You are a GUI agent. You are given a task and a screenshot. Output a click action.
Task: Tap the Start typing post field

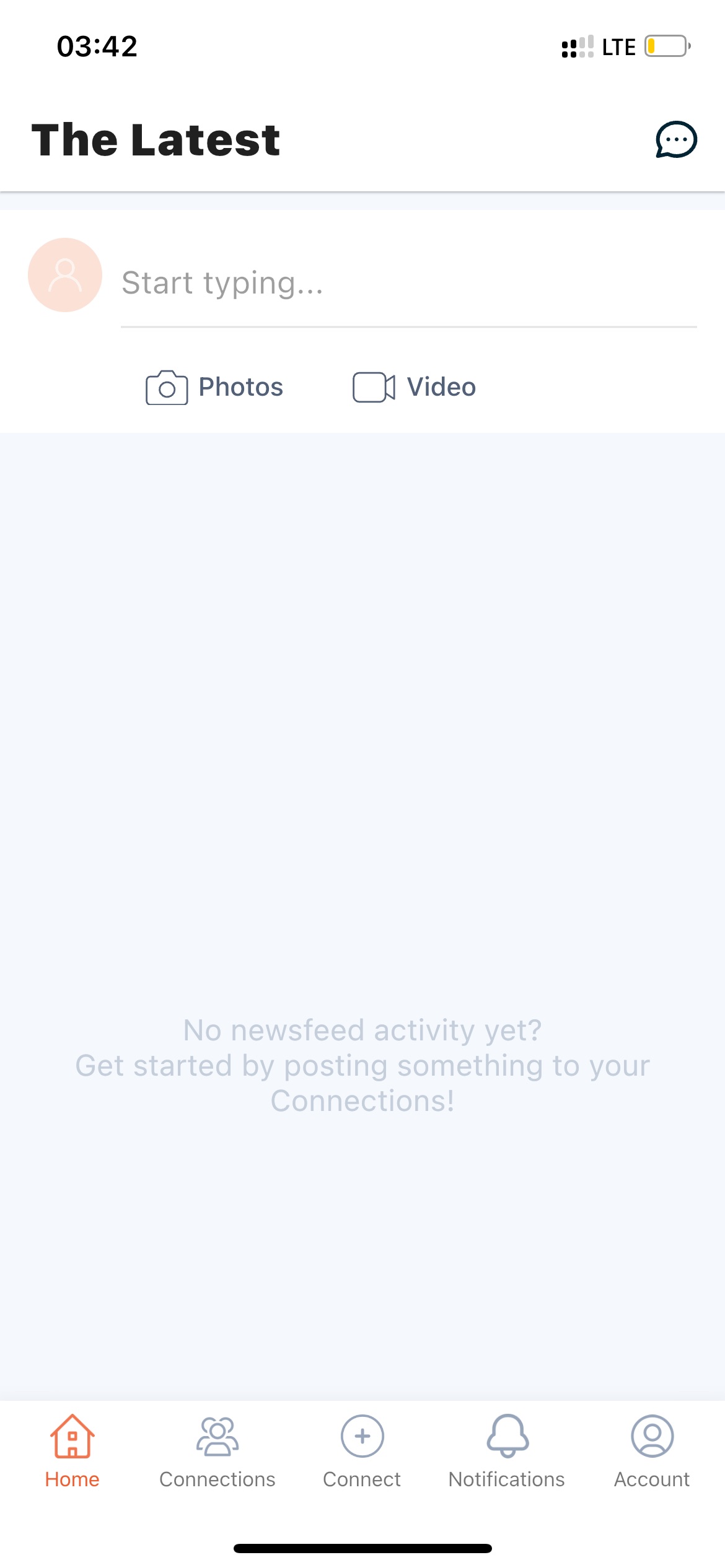click(x=408, y=283)
